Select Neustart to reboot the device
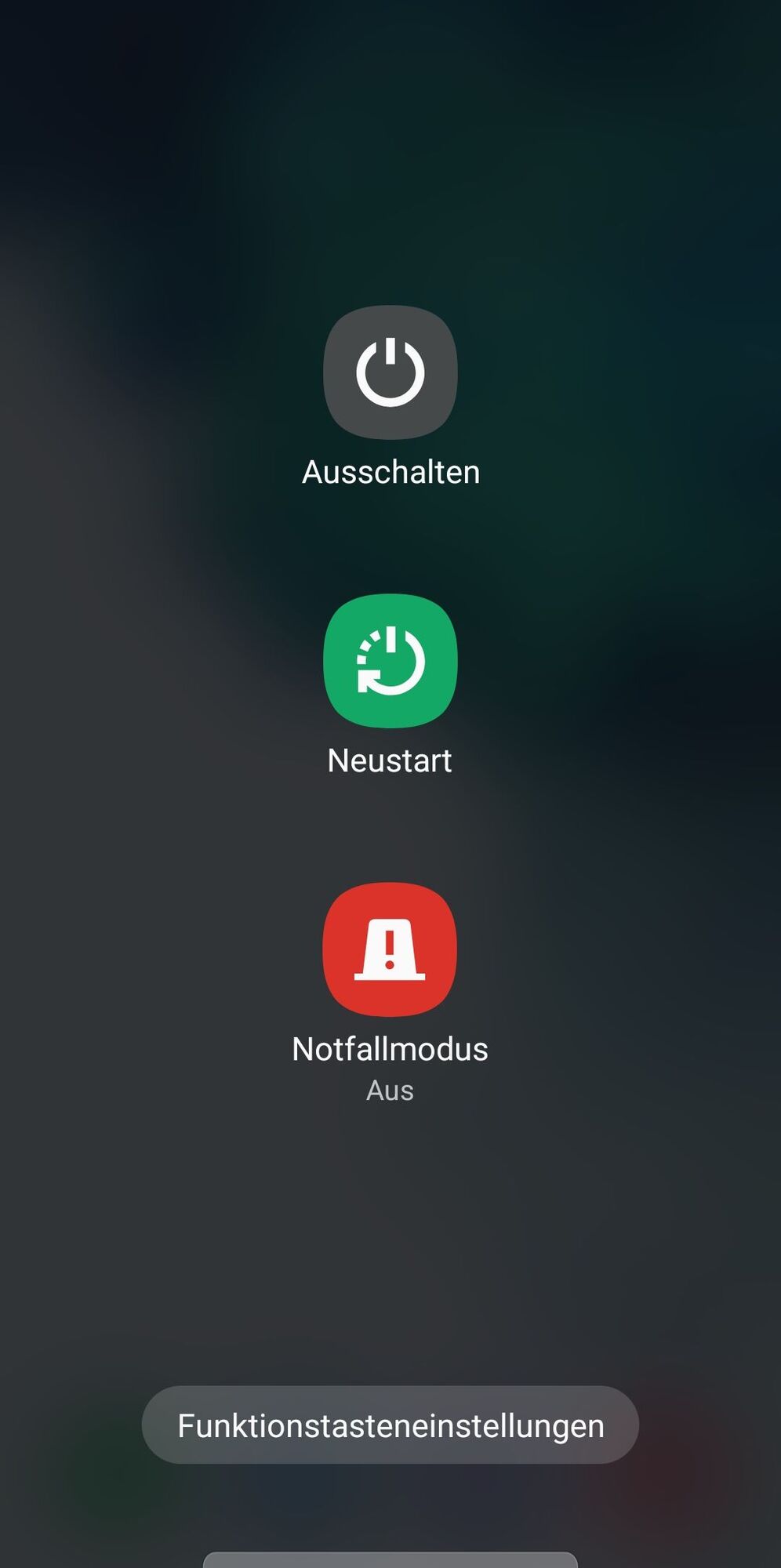781x1568 pixels. (x=390, y=661)
